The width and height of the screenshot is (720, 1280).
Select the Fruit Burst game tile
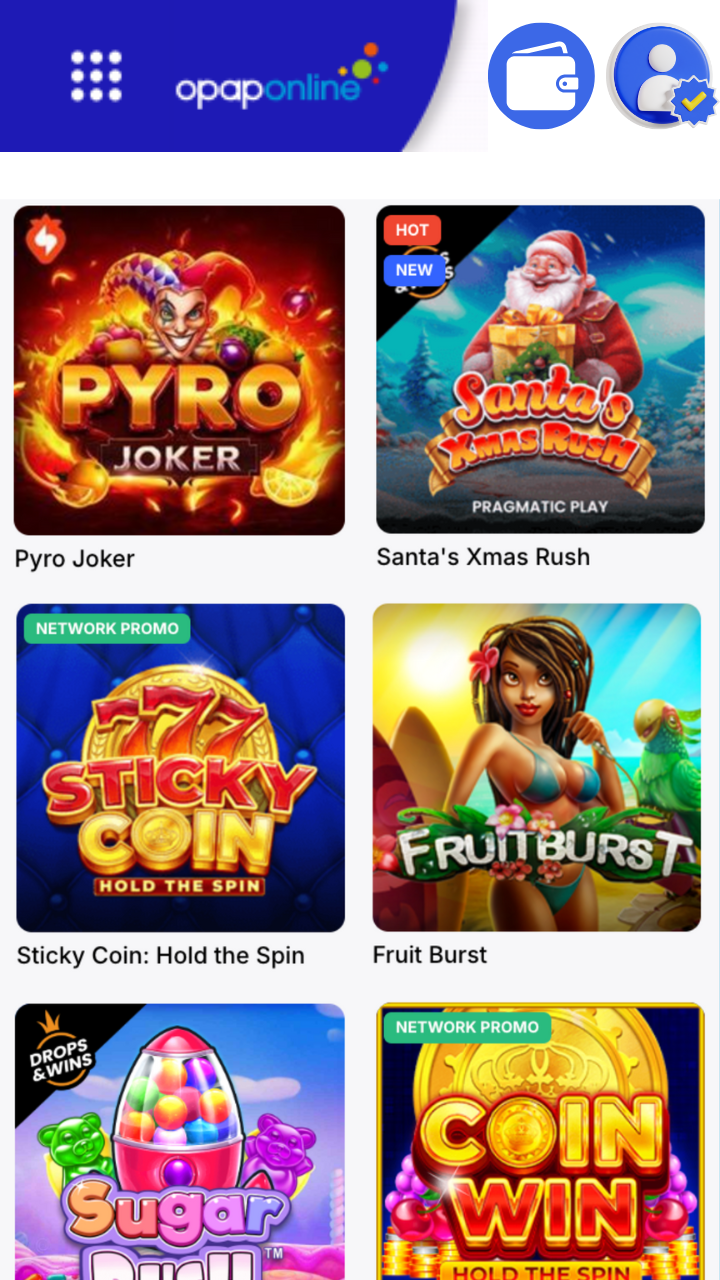tap(537, 768)
